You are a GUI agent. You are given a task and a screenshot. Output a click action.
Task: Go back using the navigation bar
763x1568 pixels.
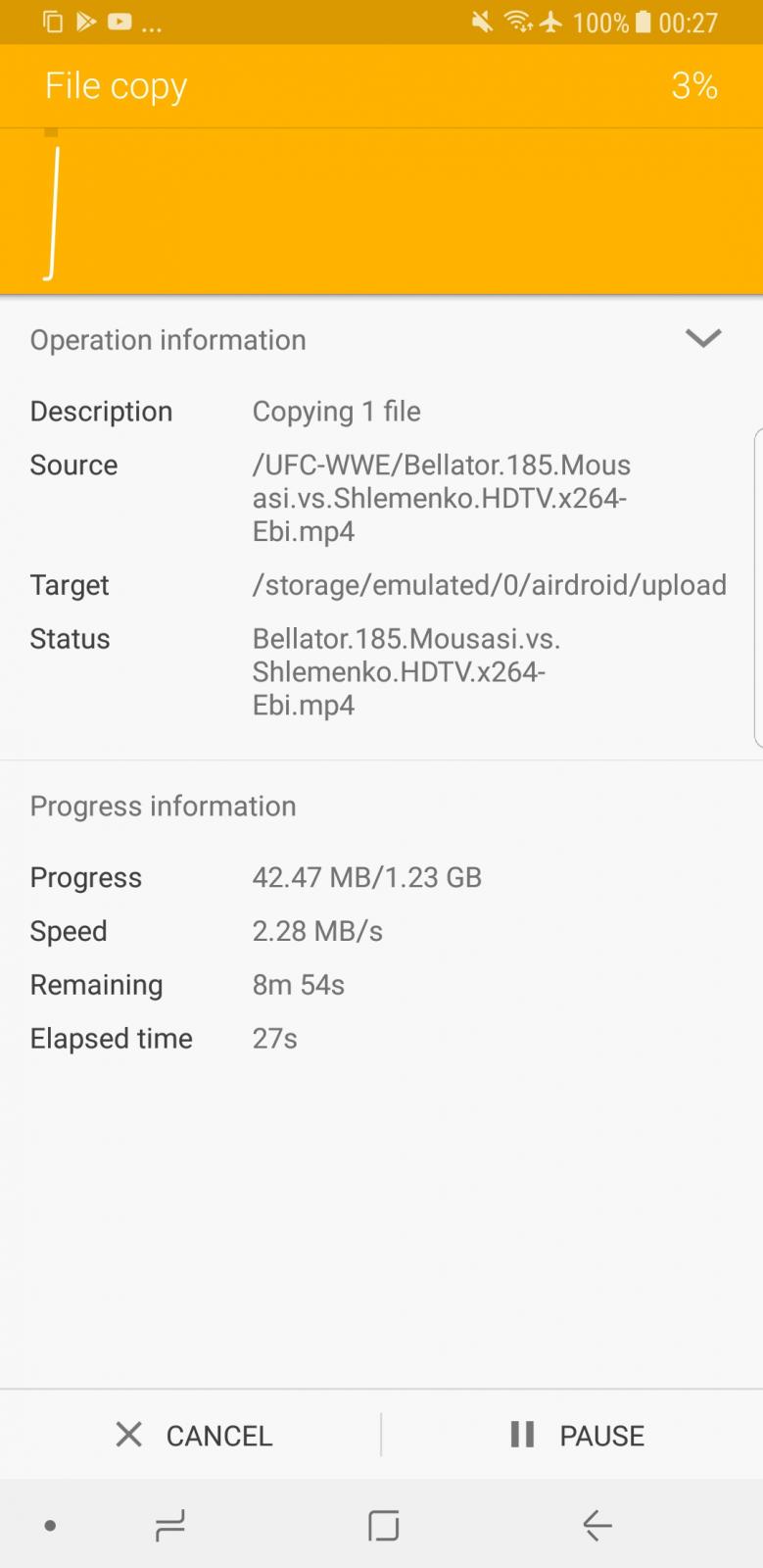click(596, 1525)
